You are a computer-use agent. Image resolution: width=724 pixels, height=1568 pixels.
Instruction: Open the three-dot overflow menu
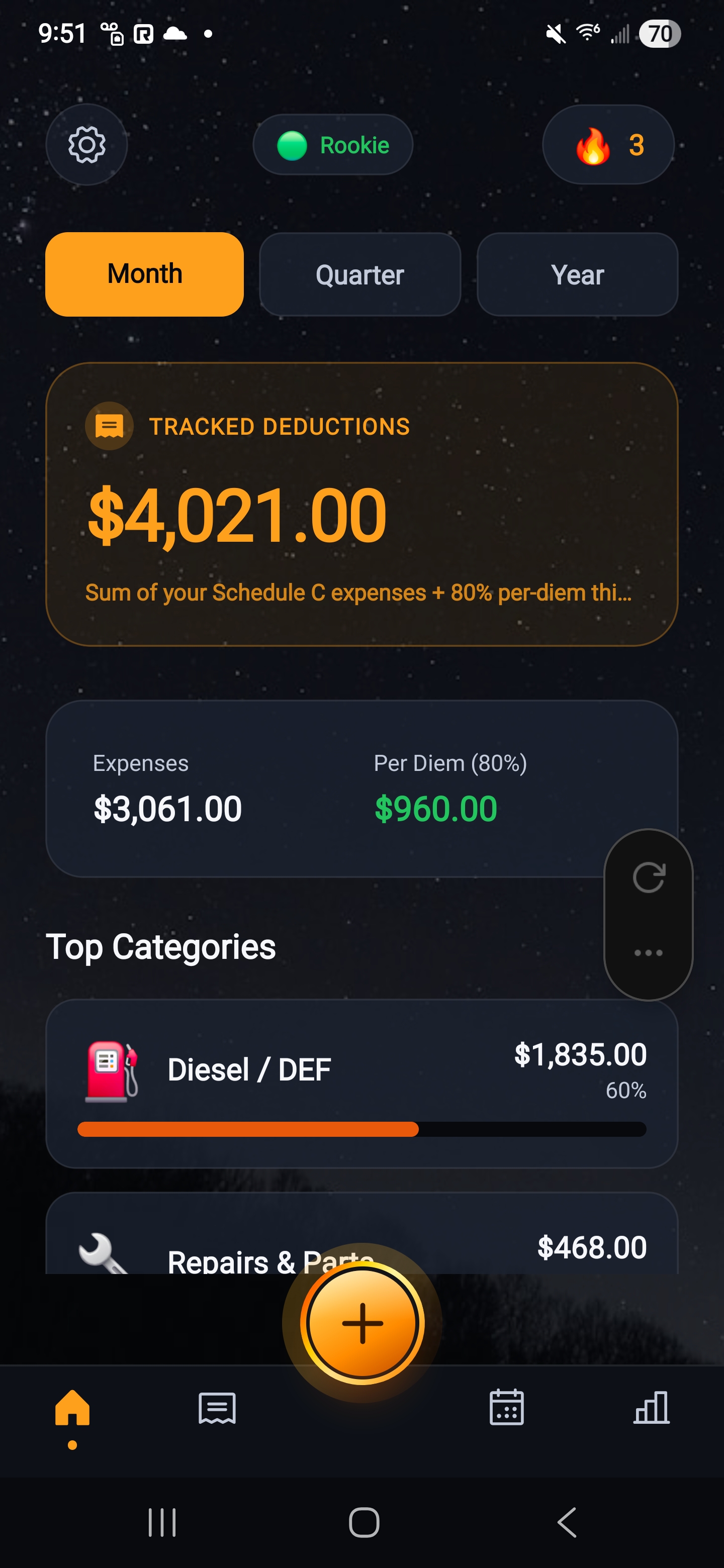(649, 952)
